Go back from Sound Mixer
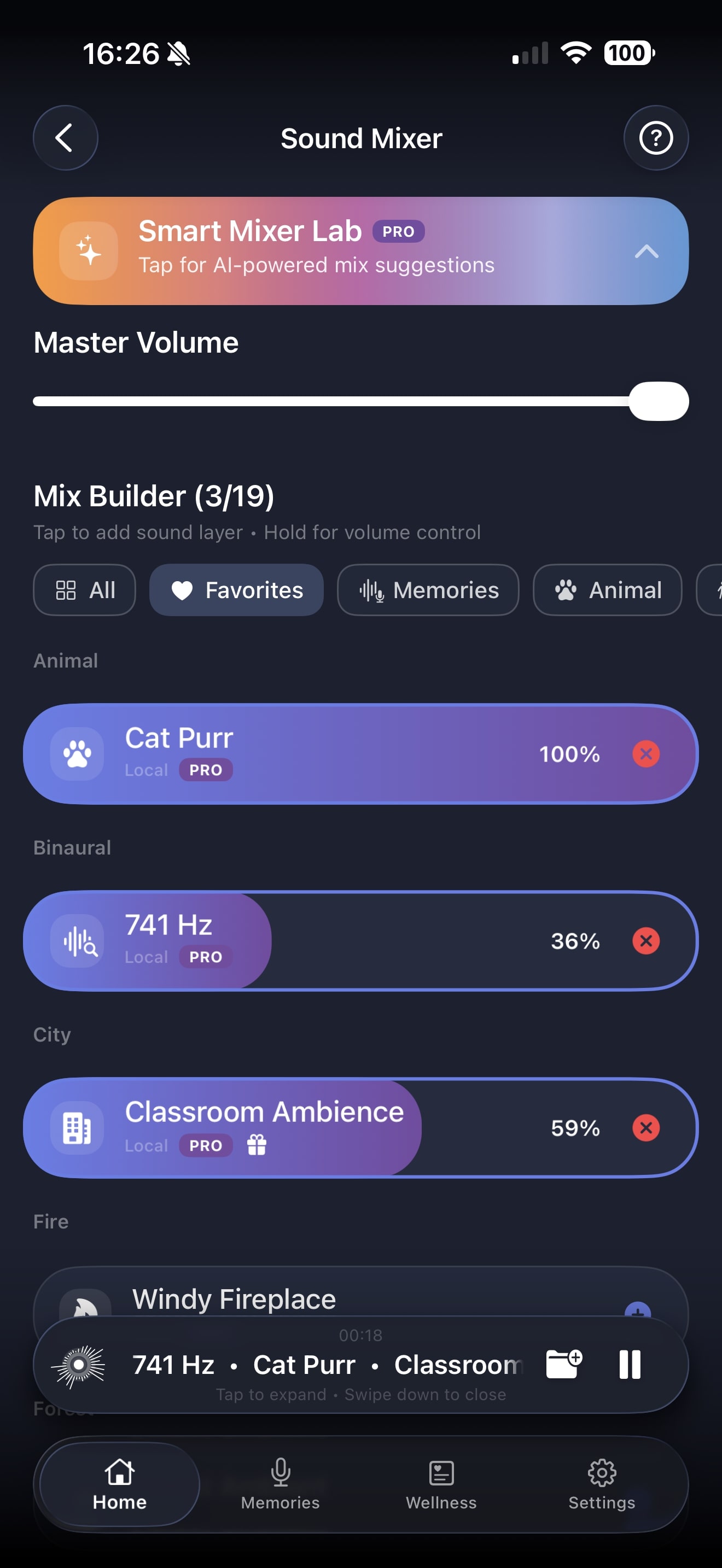Image resolution: width=722 pixels, height=1568 pixels. [65, 138]
